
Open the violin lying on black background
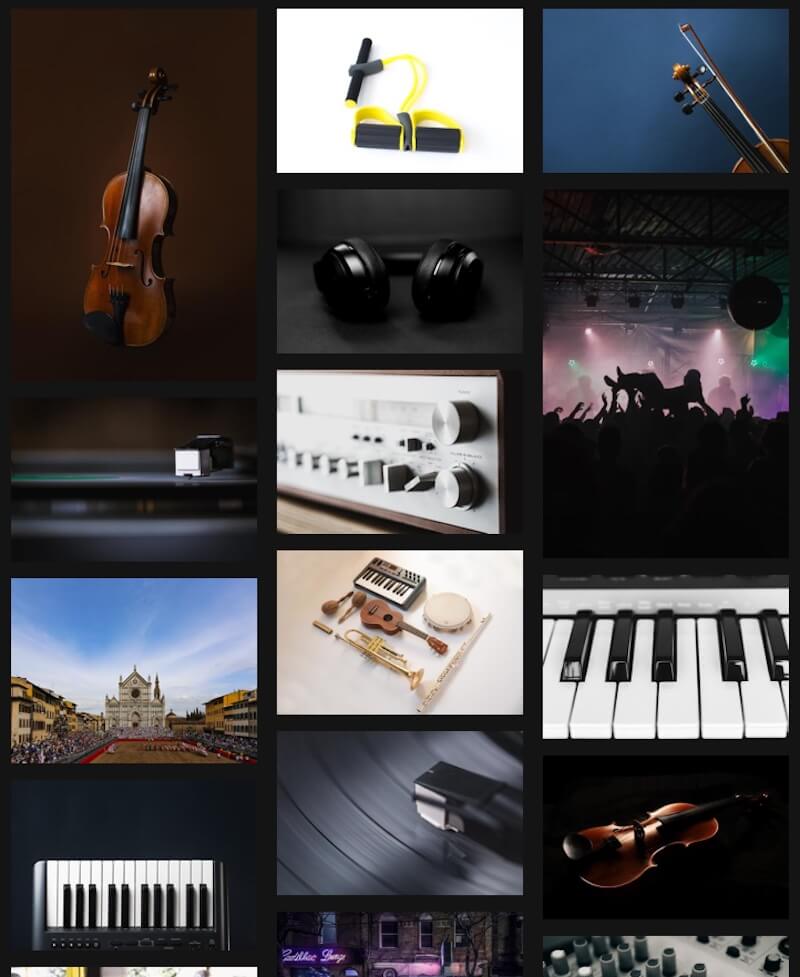pos(665,837)
